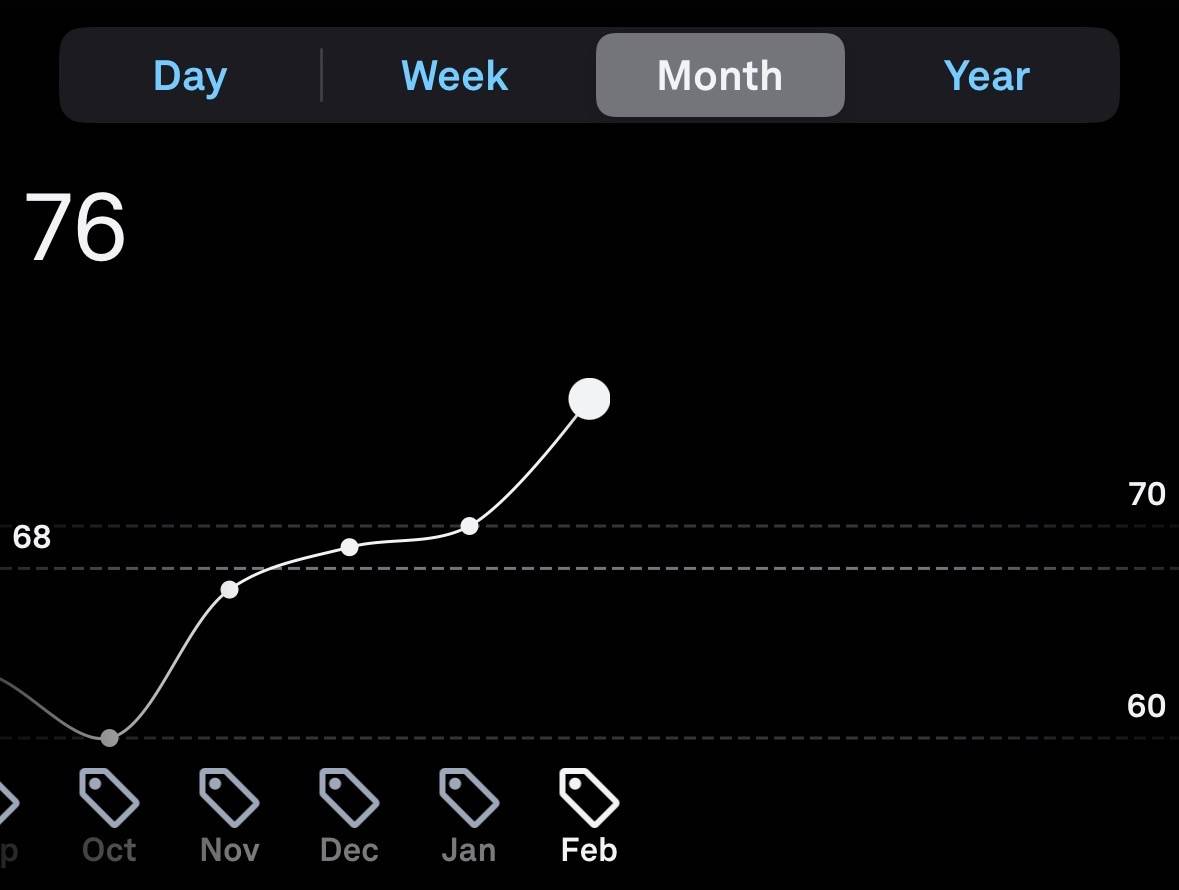Switch to the Day view
The width and height of the screenshot is (1179, 890).
point(190,76)
